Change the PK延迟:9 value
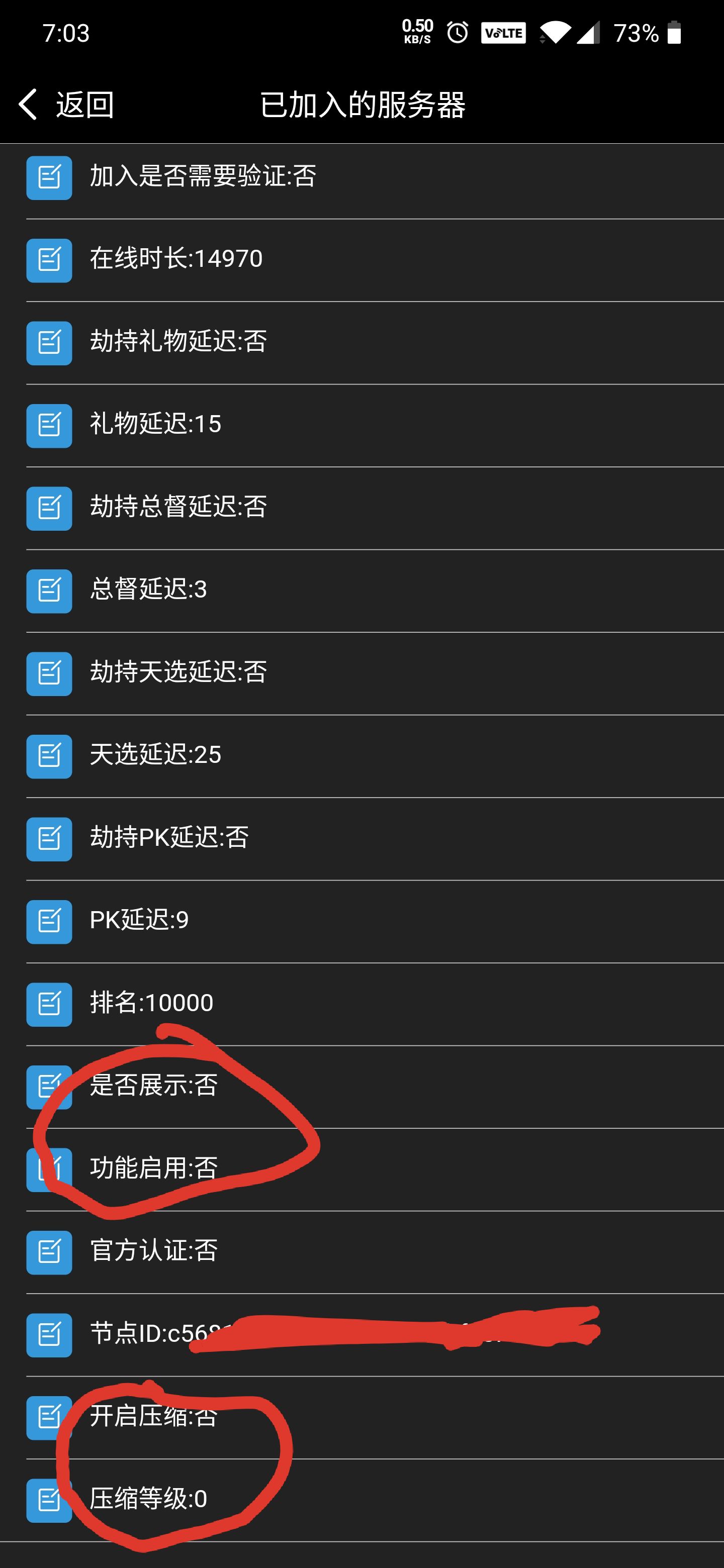Viewport: 724px width, 1568px height. (139, 921)
